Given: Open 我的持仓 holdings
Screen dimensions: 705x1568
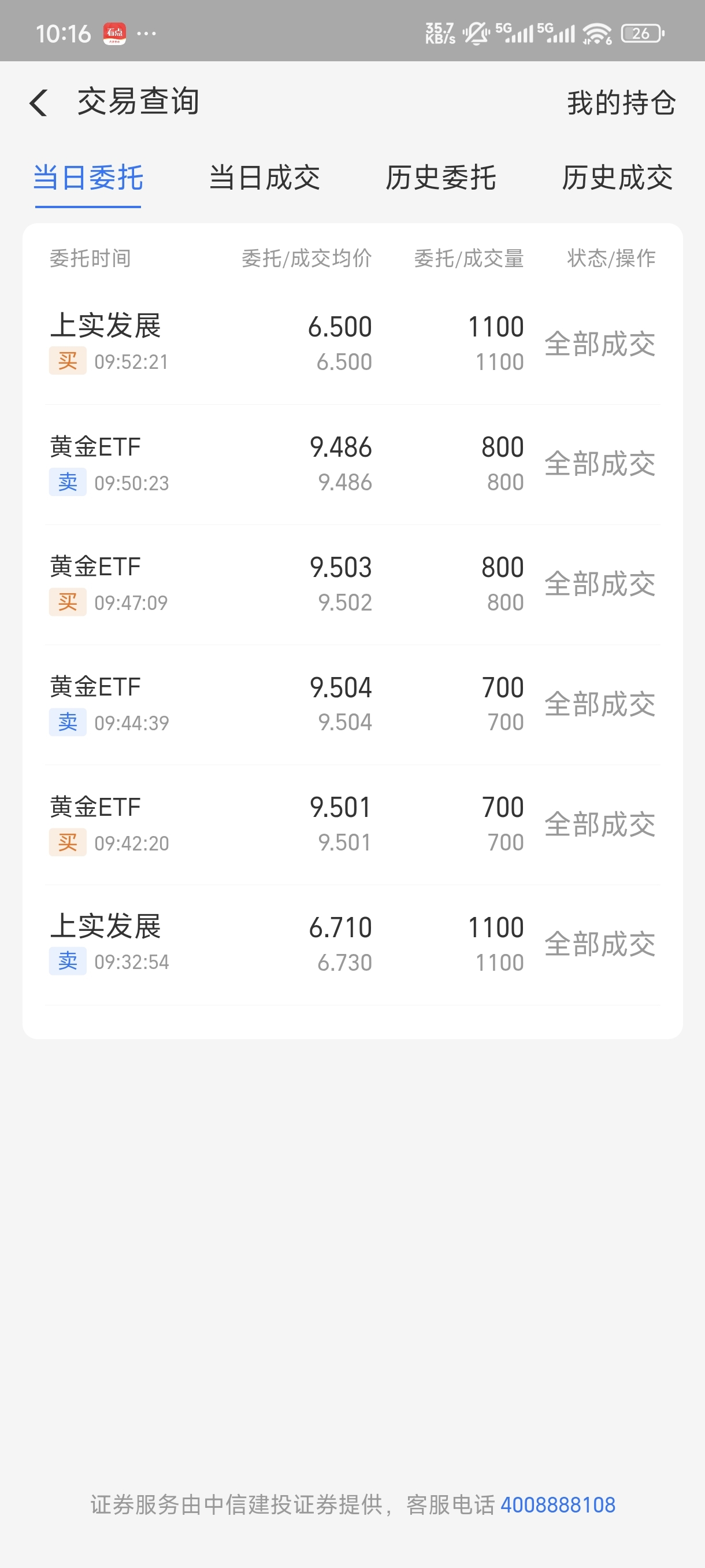Looking at the screenshot, I should [x=621, y=102].
